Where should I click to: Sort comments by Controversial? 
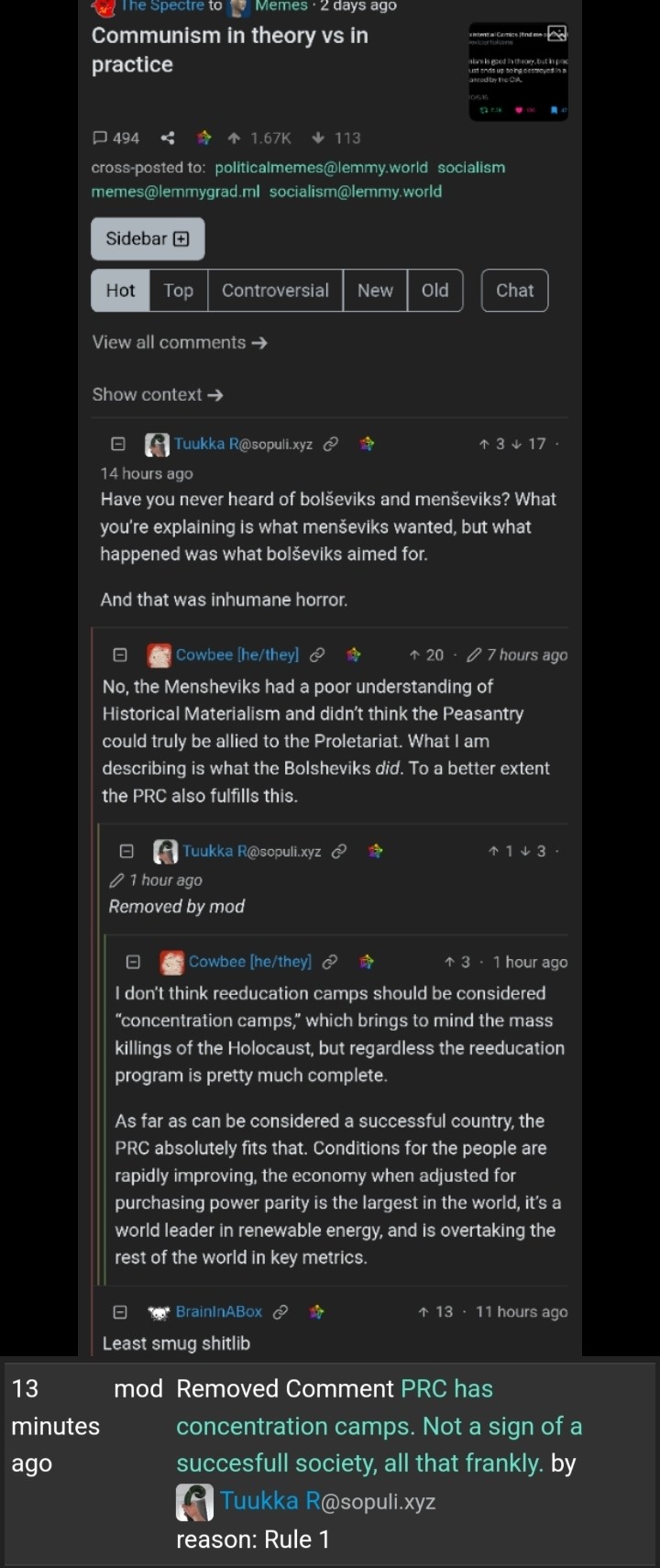pos(275,291)
